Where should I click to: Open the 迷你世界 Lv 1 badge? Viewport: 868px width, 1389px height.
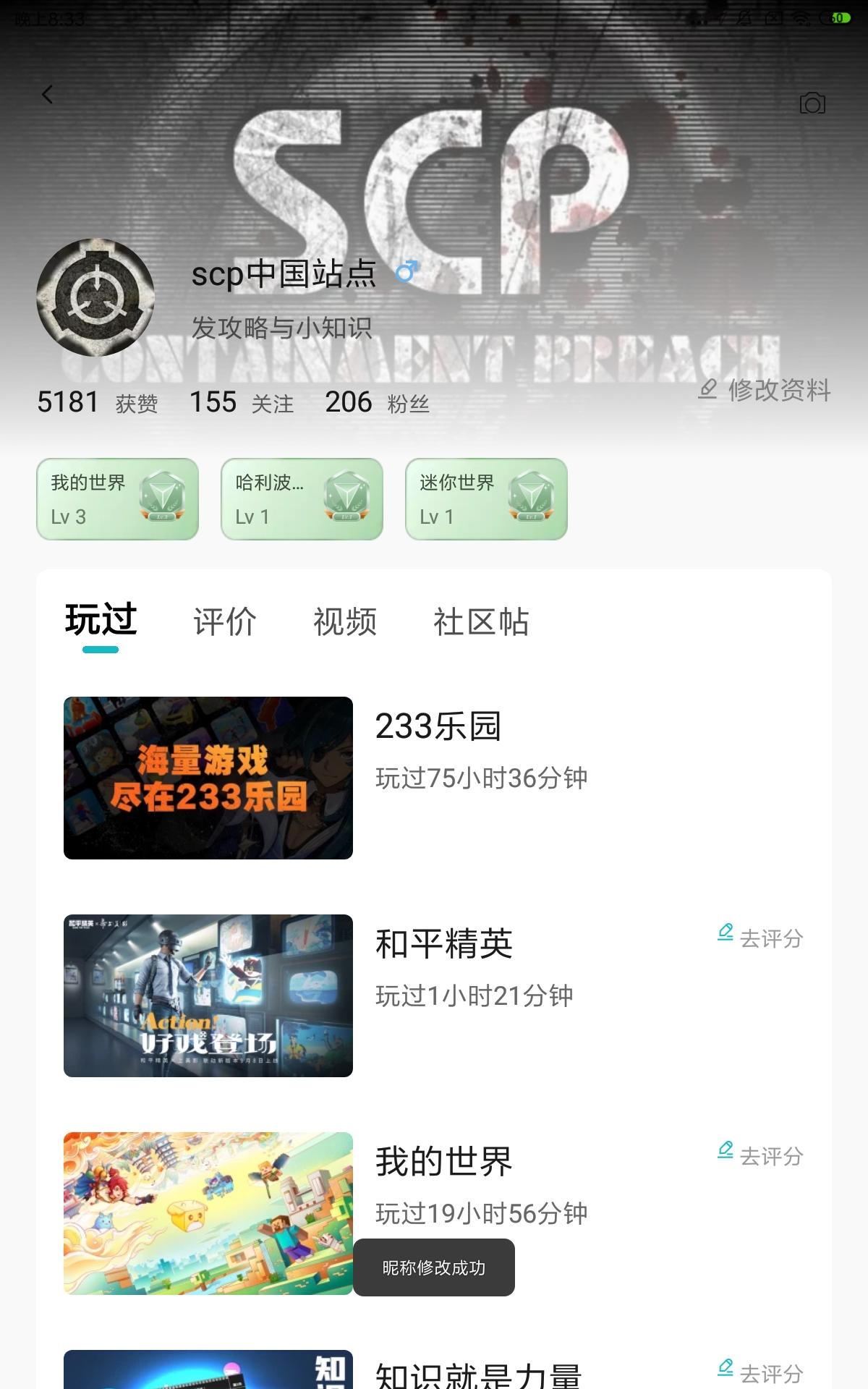pos(486,499)
